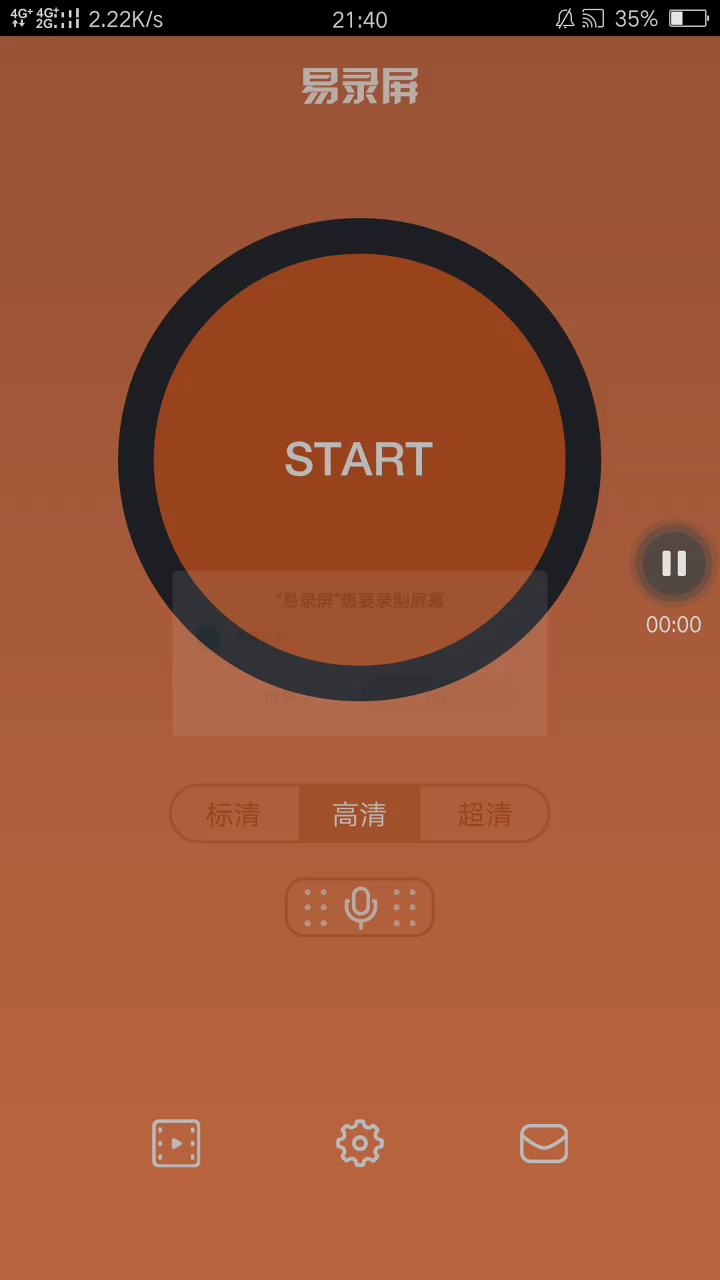
Task: Select 高清 high definition quality
Action: (359, 814)
